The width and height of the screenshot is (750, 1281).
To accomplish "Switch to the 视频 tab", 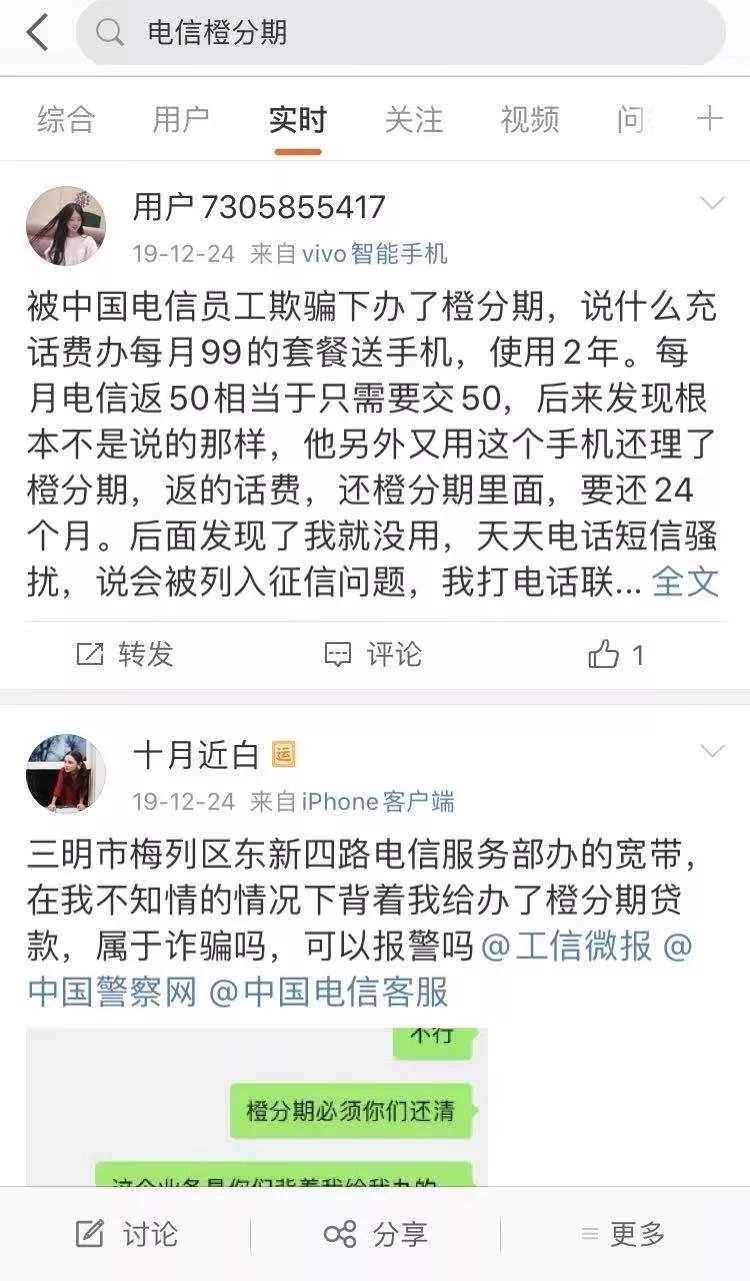I will (x=529, y=120).
